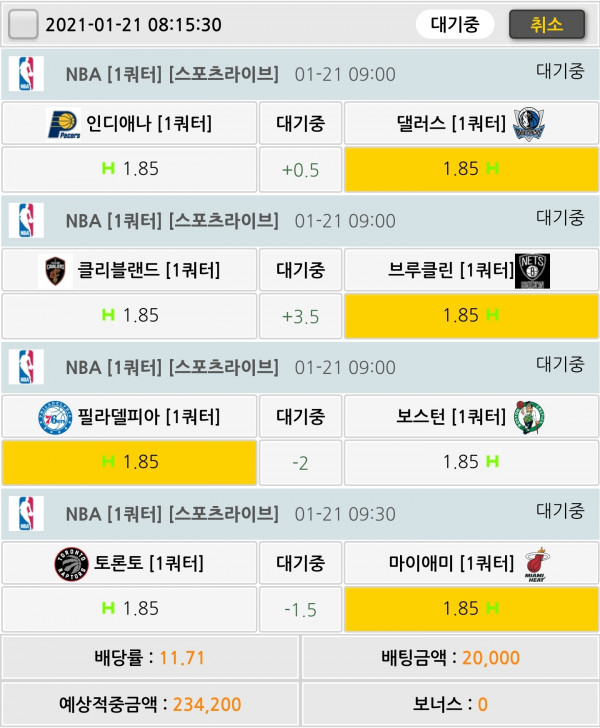
Task: Cancel the bet with the 취소 button
Action: 546,24
